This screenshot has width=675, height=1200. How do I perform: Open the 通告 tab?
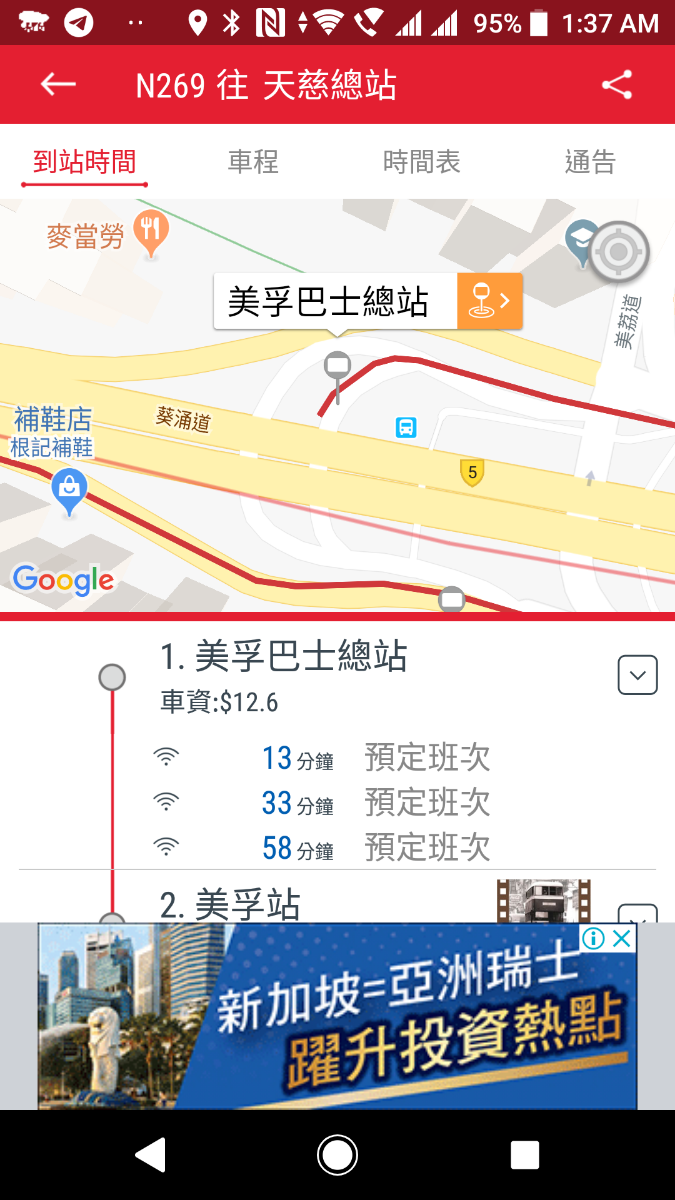tap(590, 162)
